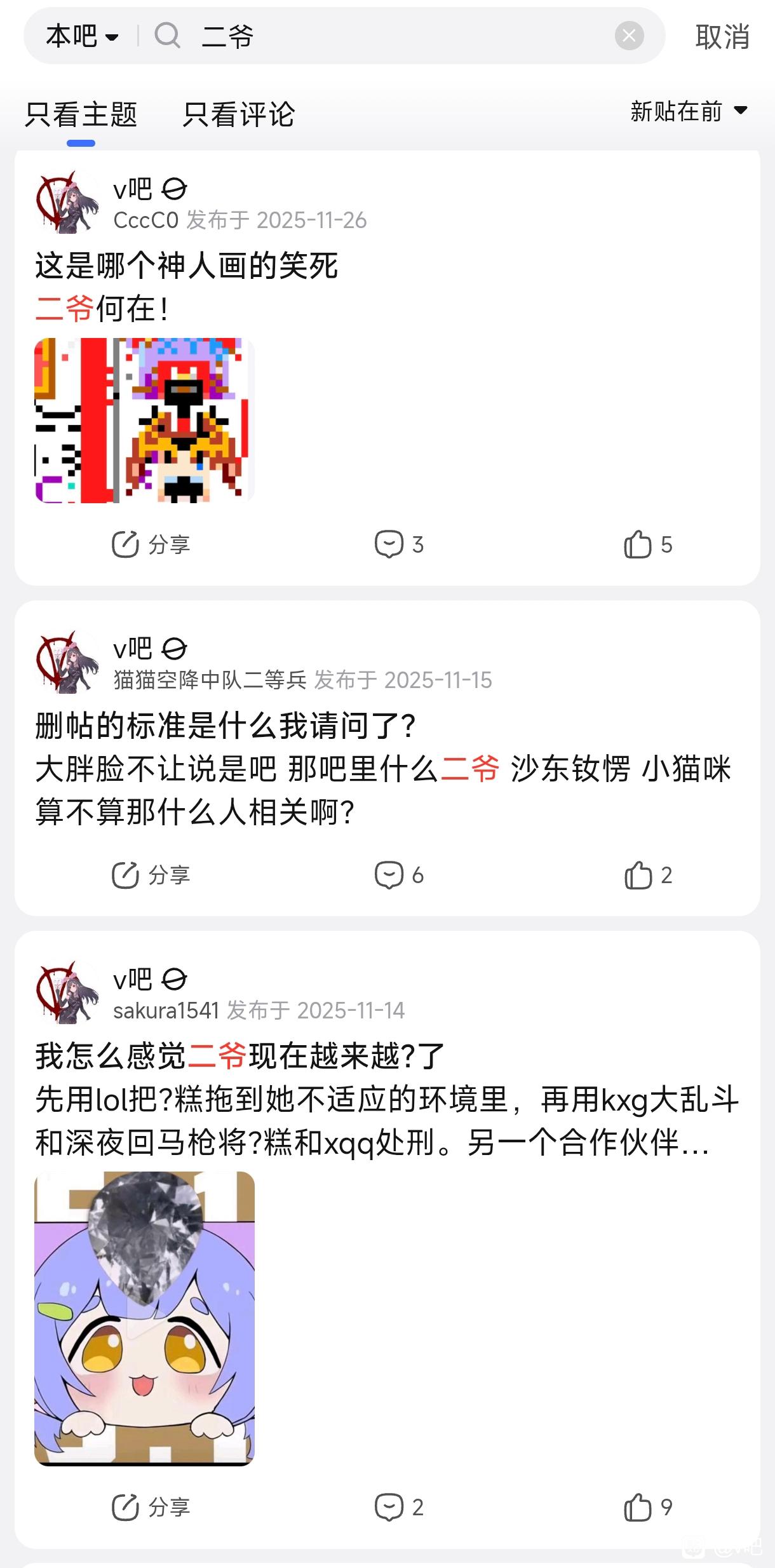This screenshot has height=1568, width=775.
Task: Open the 本吧 scope dropdown
Action: coord(83,36)
